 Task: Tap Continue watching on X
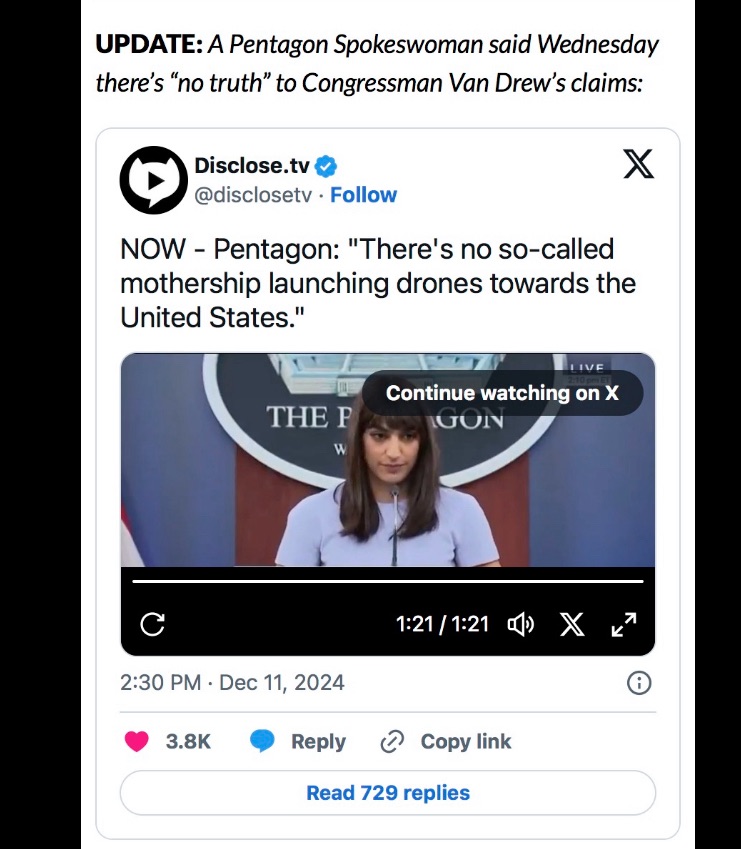coord(502,393)
